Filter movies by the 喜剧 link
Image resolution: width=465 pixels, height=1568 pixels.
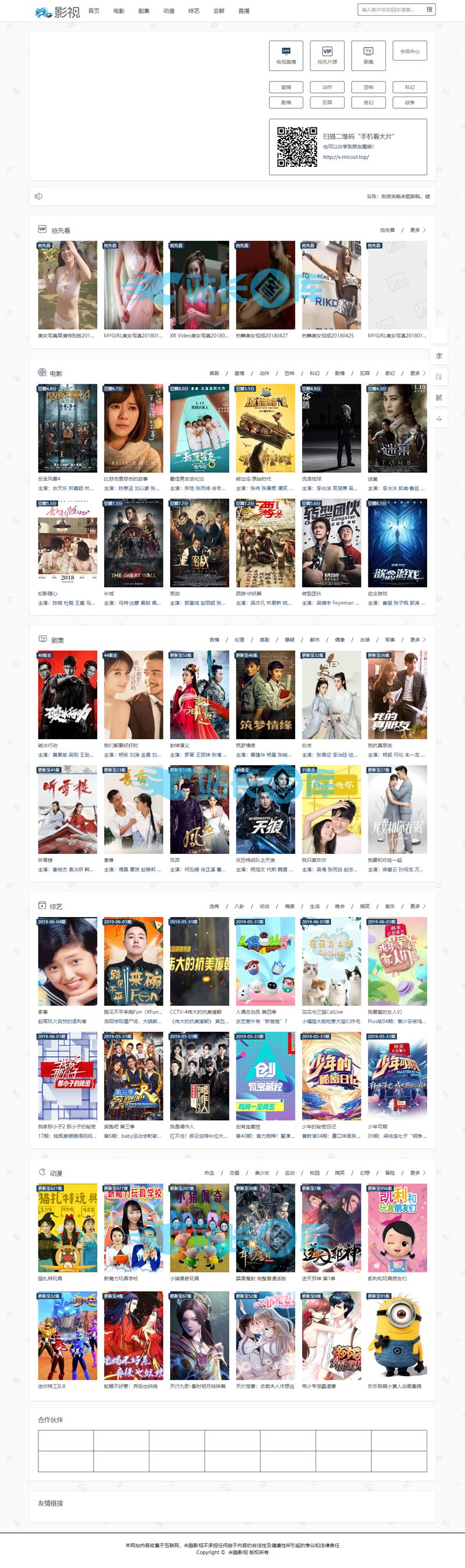[x=214, y=373]
